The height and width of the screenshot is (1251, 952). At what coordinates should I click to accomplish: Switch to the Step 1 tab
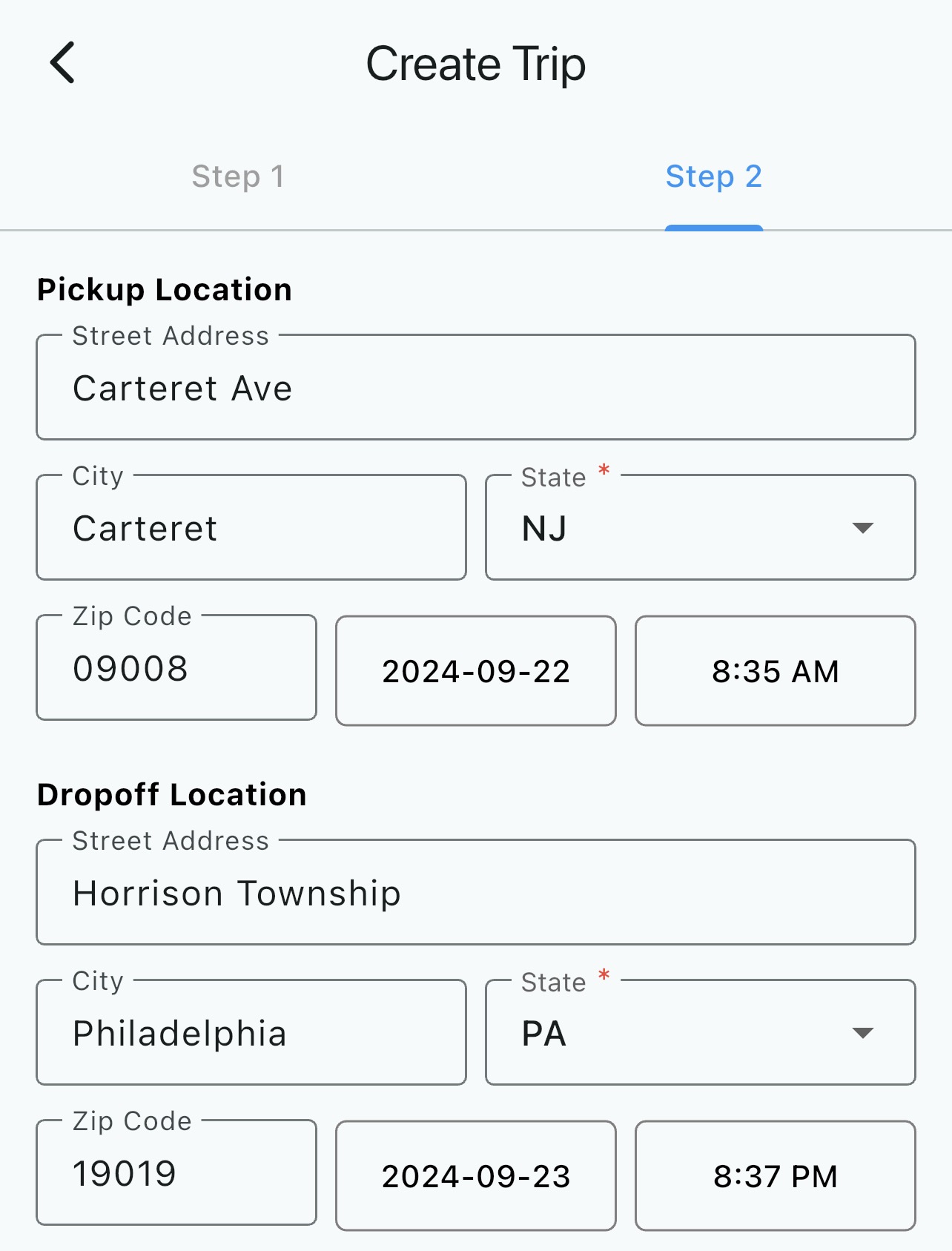[x=238, y=176]
